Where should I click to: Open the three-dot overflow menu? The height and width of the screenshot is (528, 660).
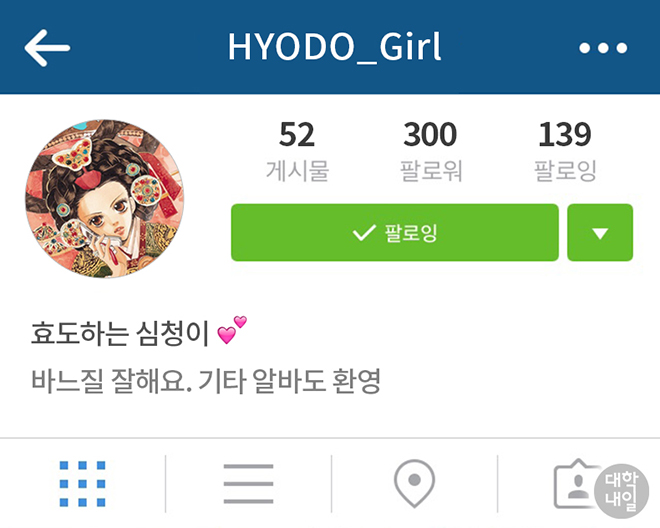[603, 48]
